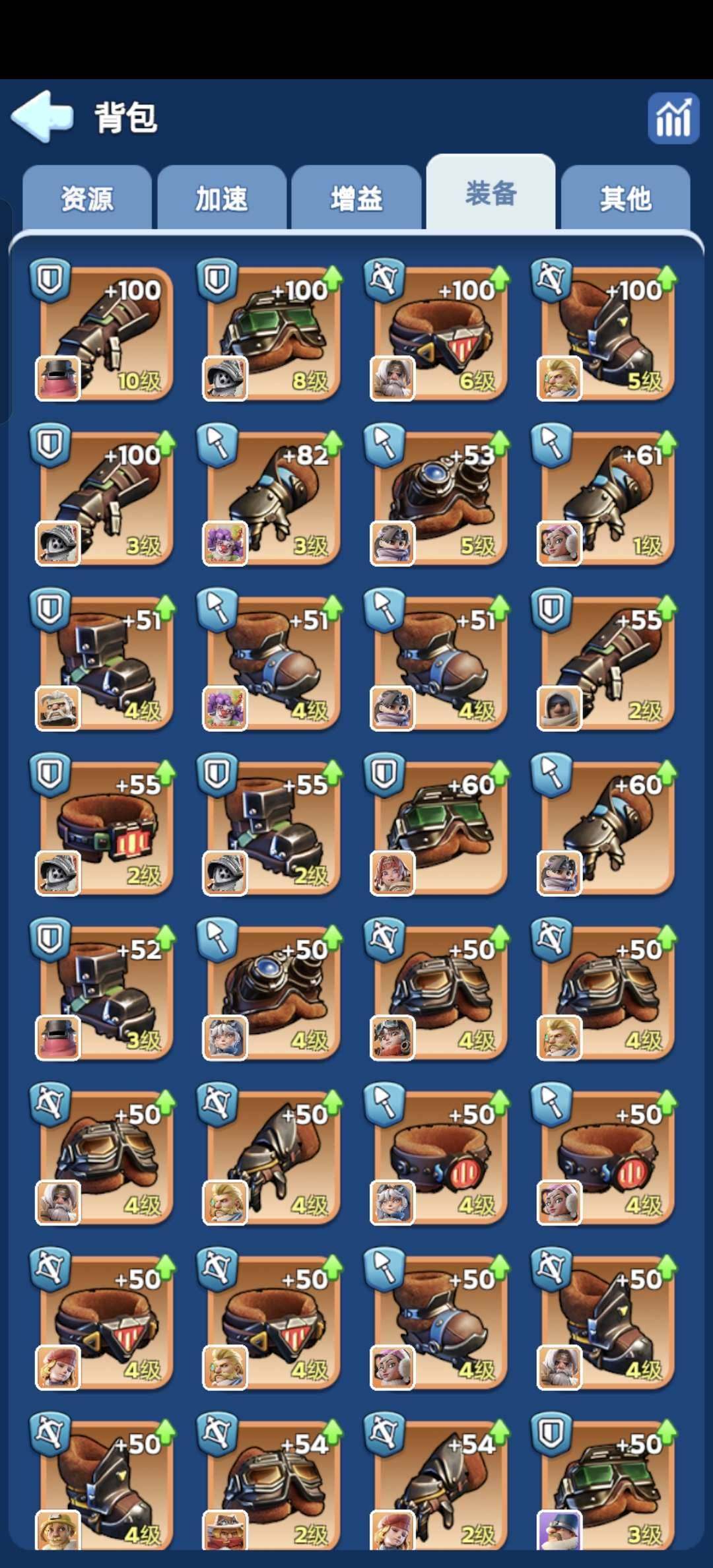This screenshot has width=713, height=1568.
Task: Switch to the 其他 tab
Action: [x=625, y=198]
